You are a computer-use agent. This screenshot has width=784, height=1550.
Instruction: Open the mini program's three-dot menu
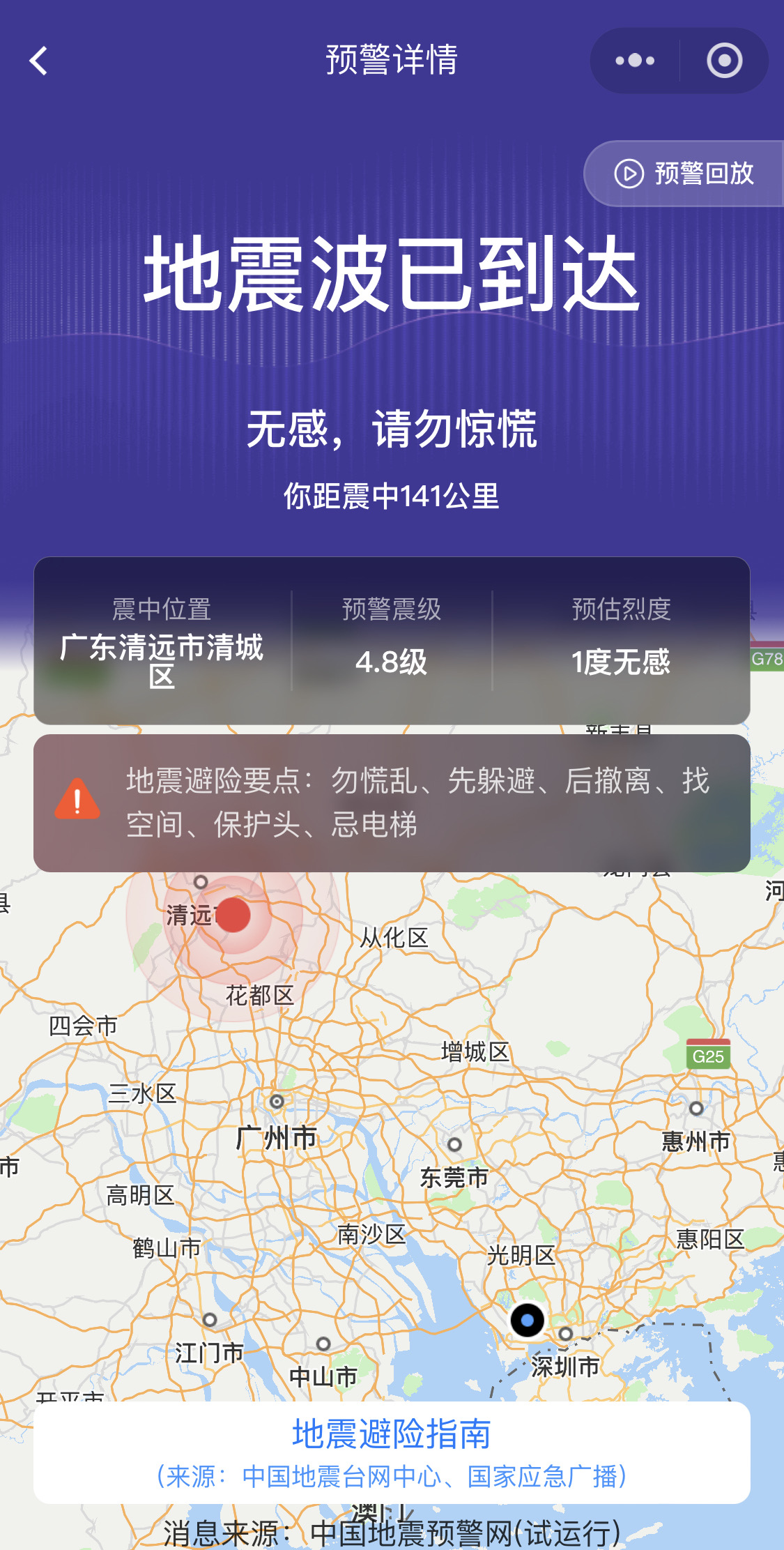635,61
